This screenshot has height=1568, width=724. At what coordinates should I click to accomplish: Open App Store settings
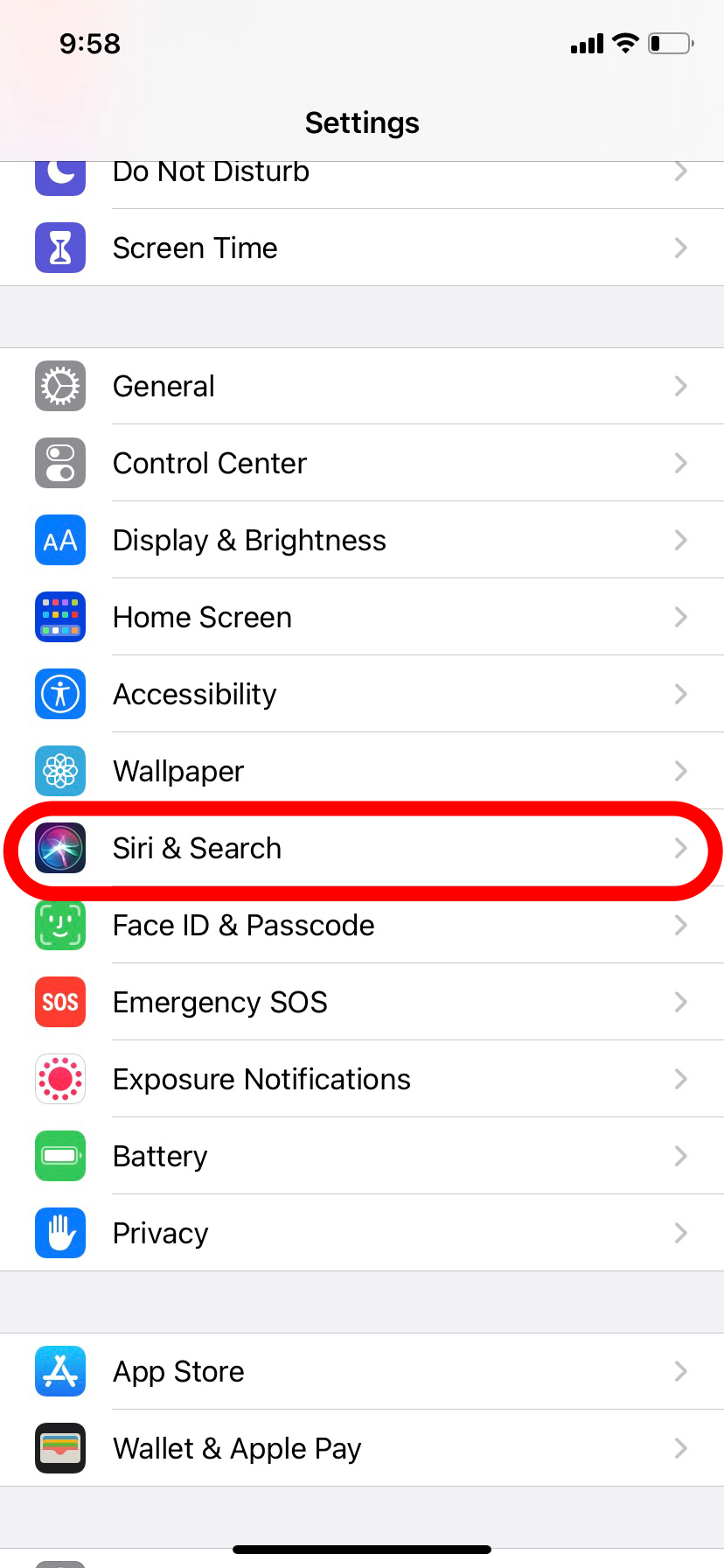tap(362, 1371)
